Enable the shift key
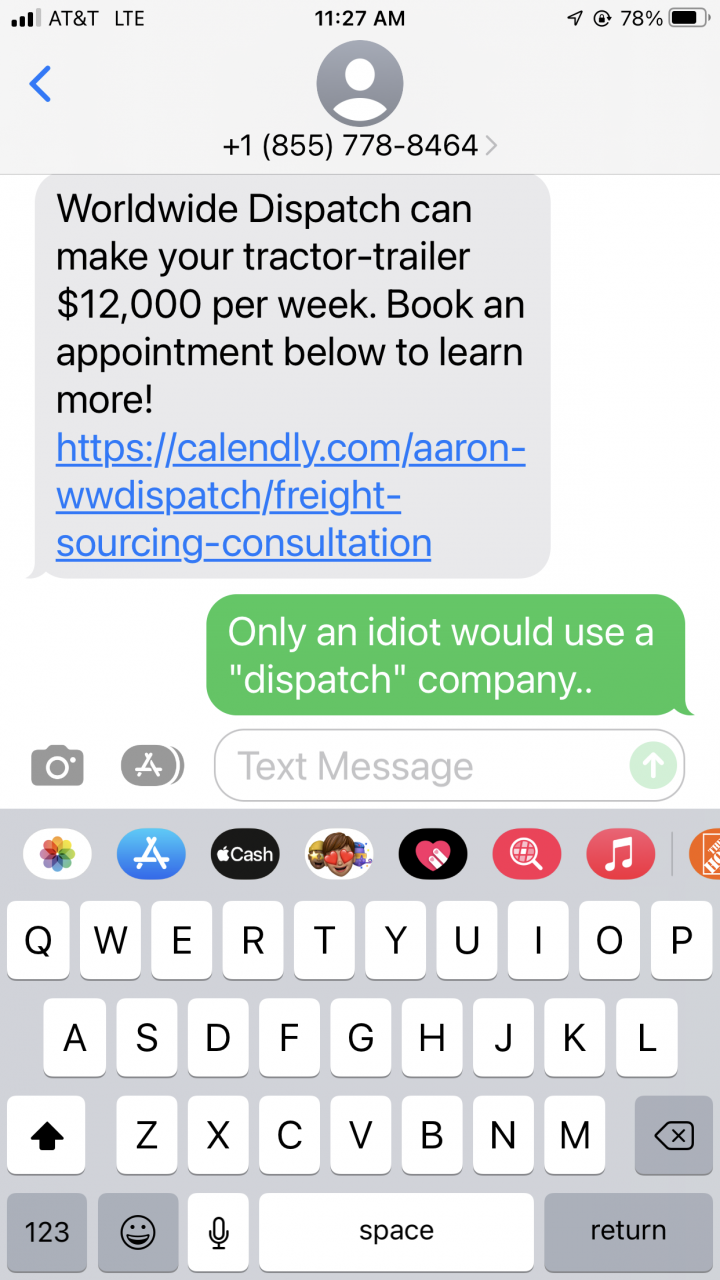The height and width of the screenshot is (1280, 720). (47, 1135)
